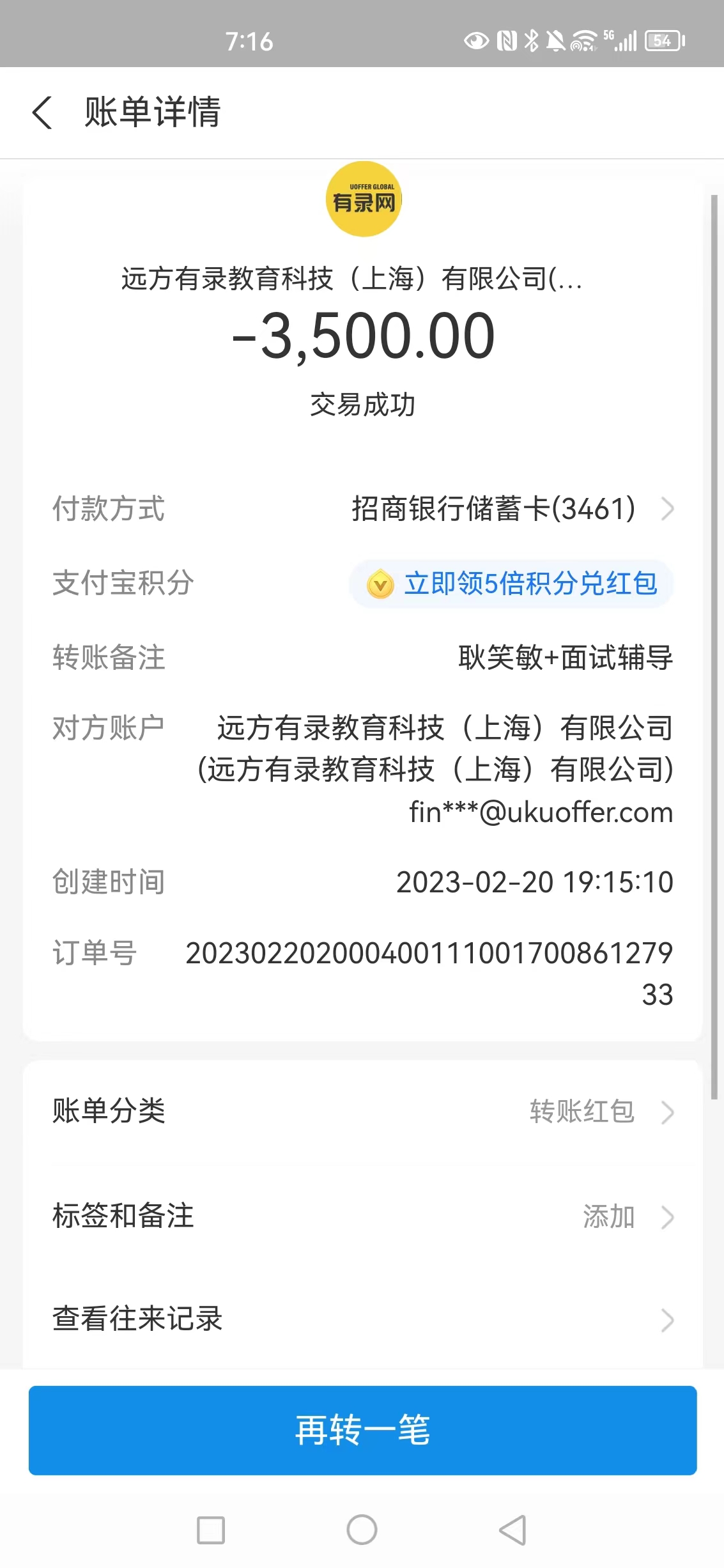The width and height of the screenshot is (724, 1568).
Task: Tap the 再转一笔 button
Action: tap(362, 1430)
